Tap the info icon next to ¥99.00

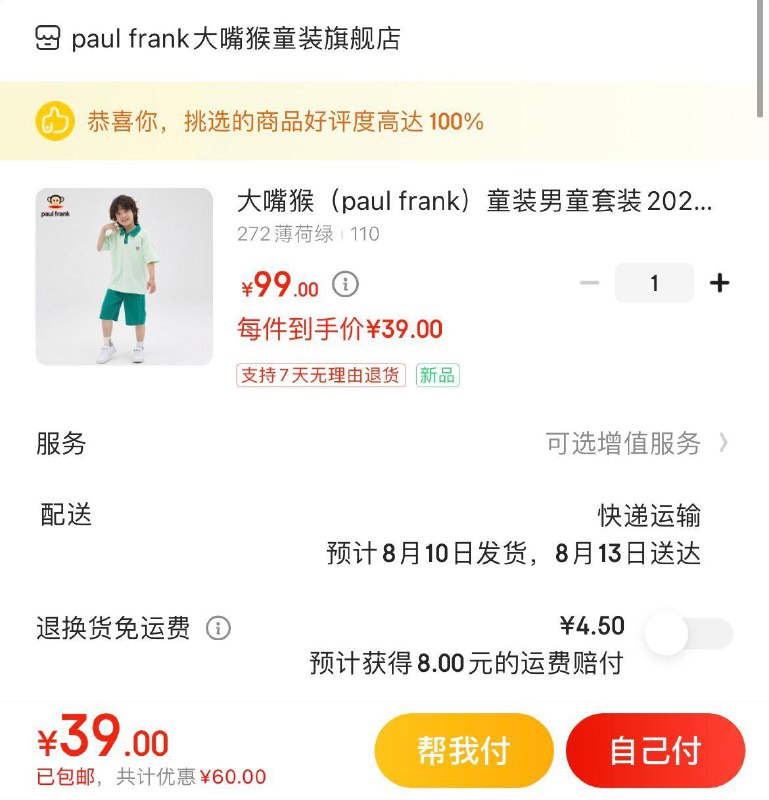click(x=345, y=284)
